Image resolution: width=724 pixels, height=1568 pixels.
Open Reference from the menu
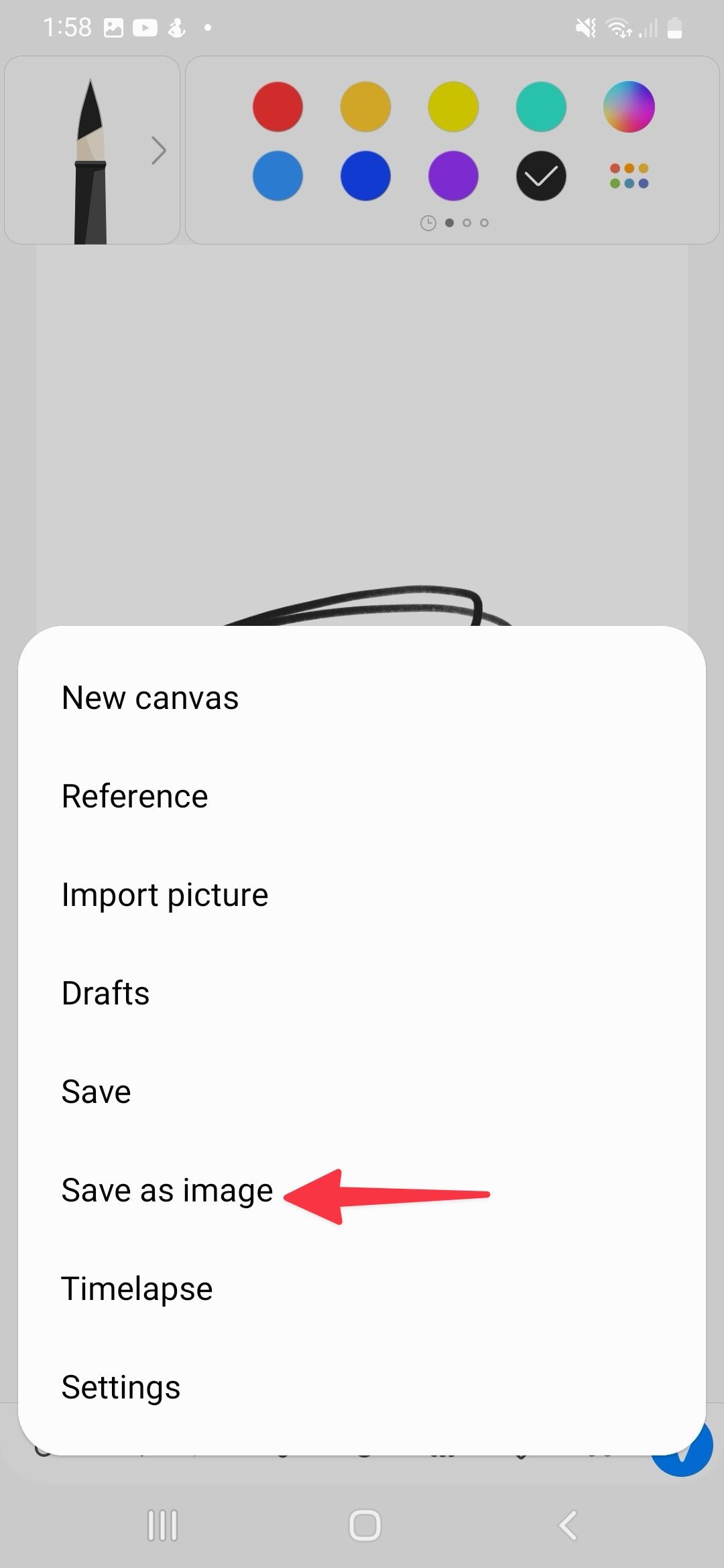(x=134, y=795)
